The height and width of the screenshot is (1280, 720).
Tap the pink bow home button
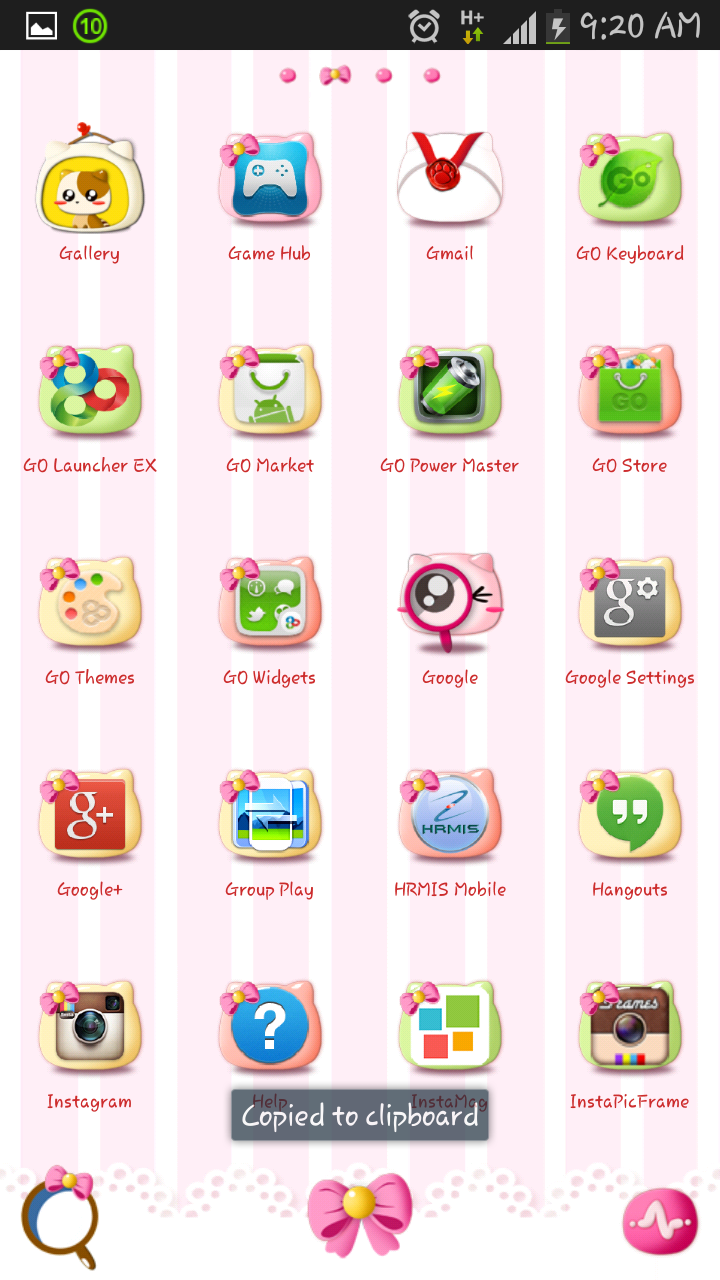[360, 1214]
